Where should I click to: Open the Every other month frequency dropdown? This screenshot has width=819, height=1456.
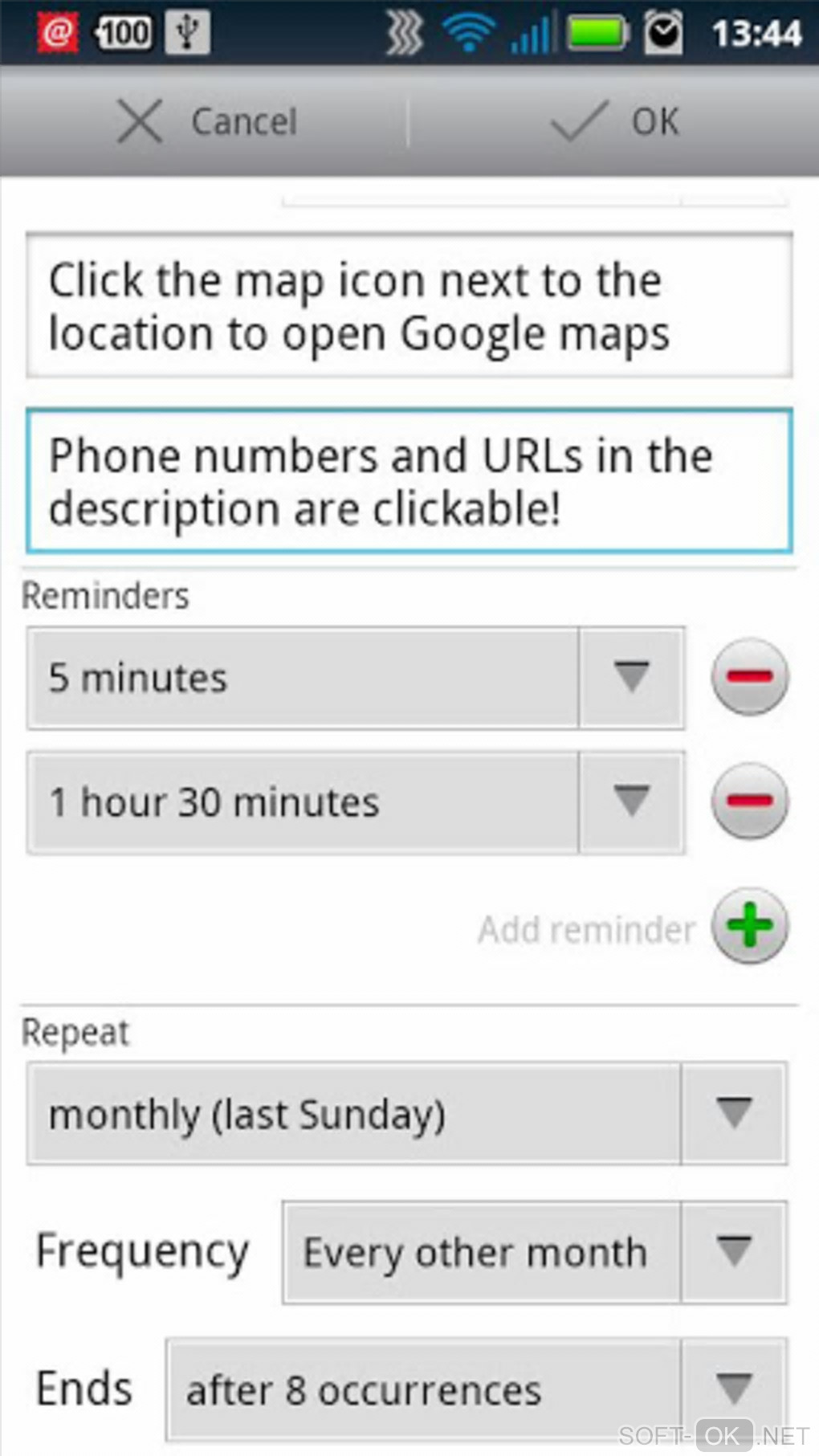(x=534, y=1252)
